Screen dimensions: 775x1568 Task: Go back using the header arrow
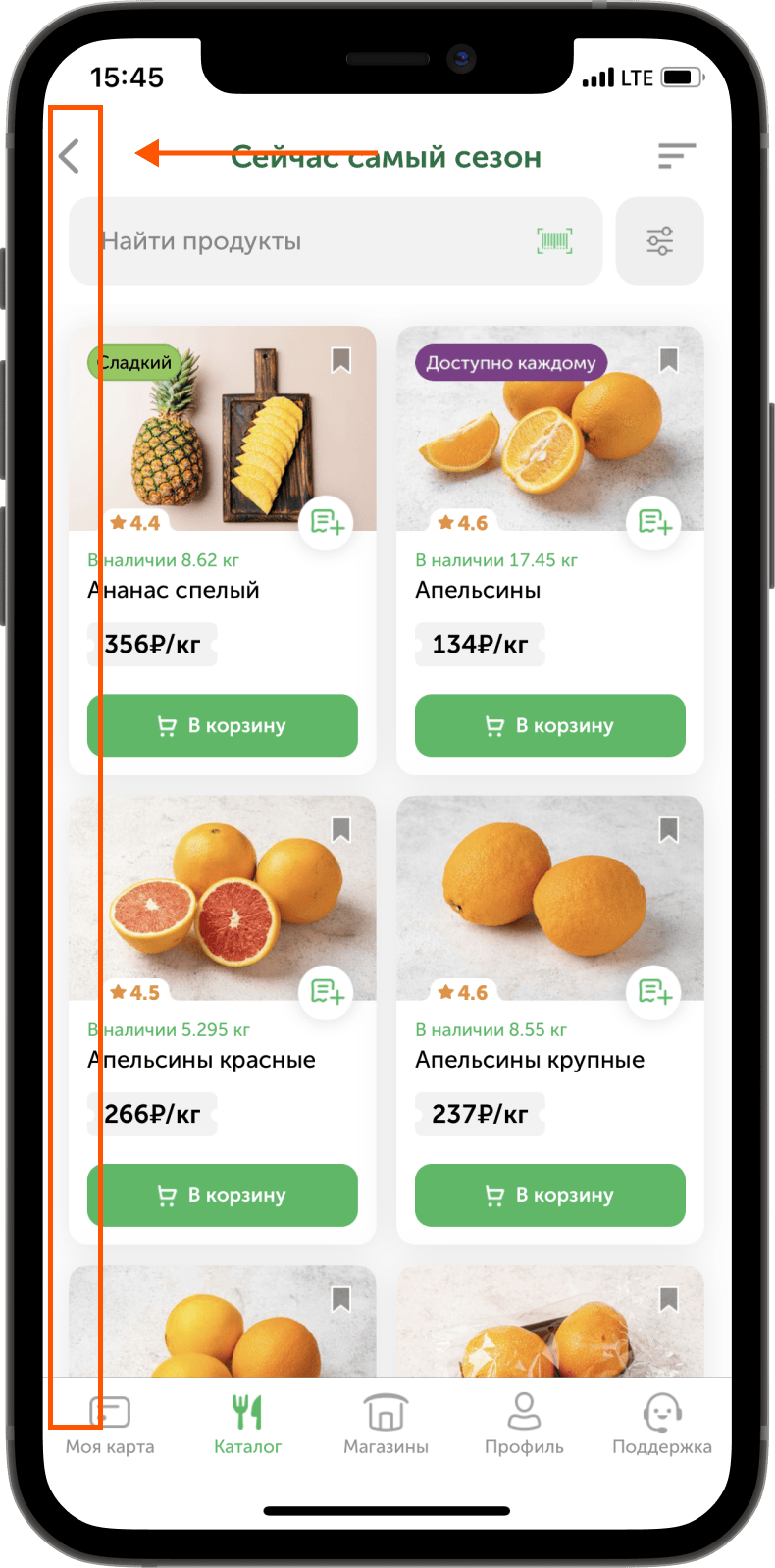(x=69, y=156)
